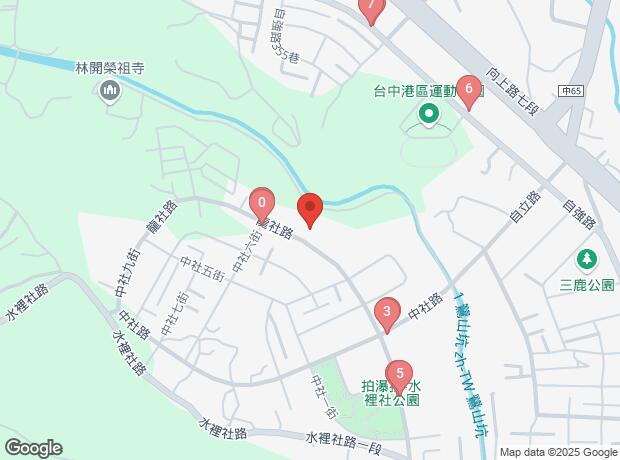The image size is (620, 460).
Task: Open map marker number 7
Action: point(371,8)
